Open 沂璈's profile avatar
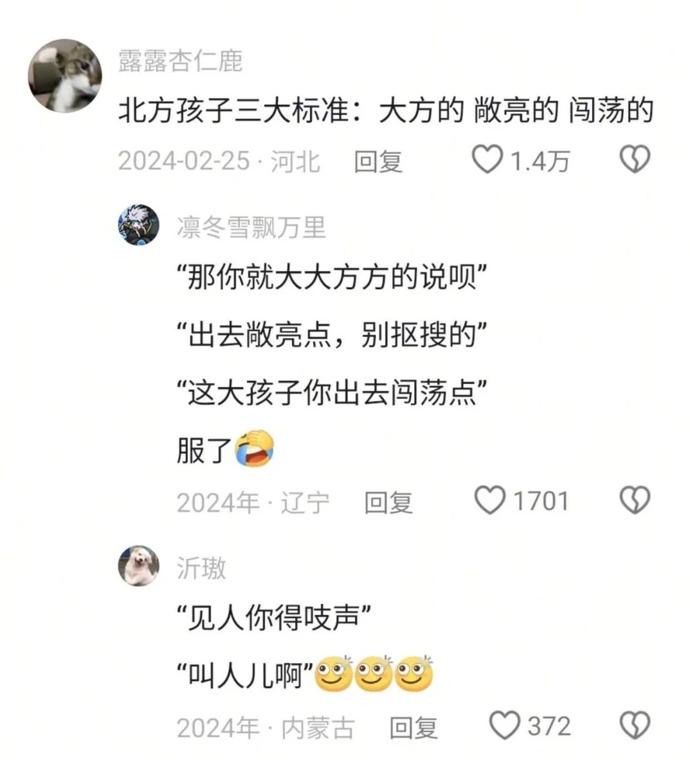Viewport: 690px width, 760px height. click(138, 566)
